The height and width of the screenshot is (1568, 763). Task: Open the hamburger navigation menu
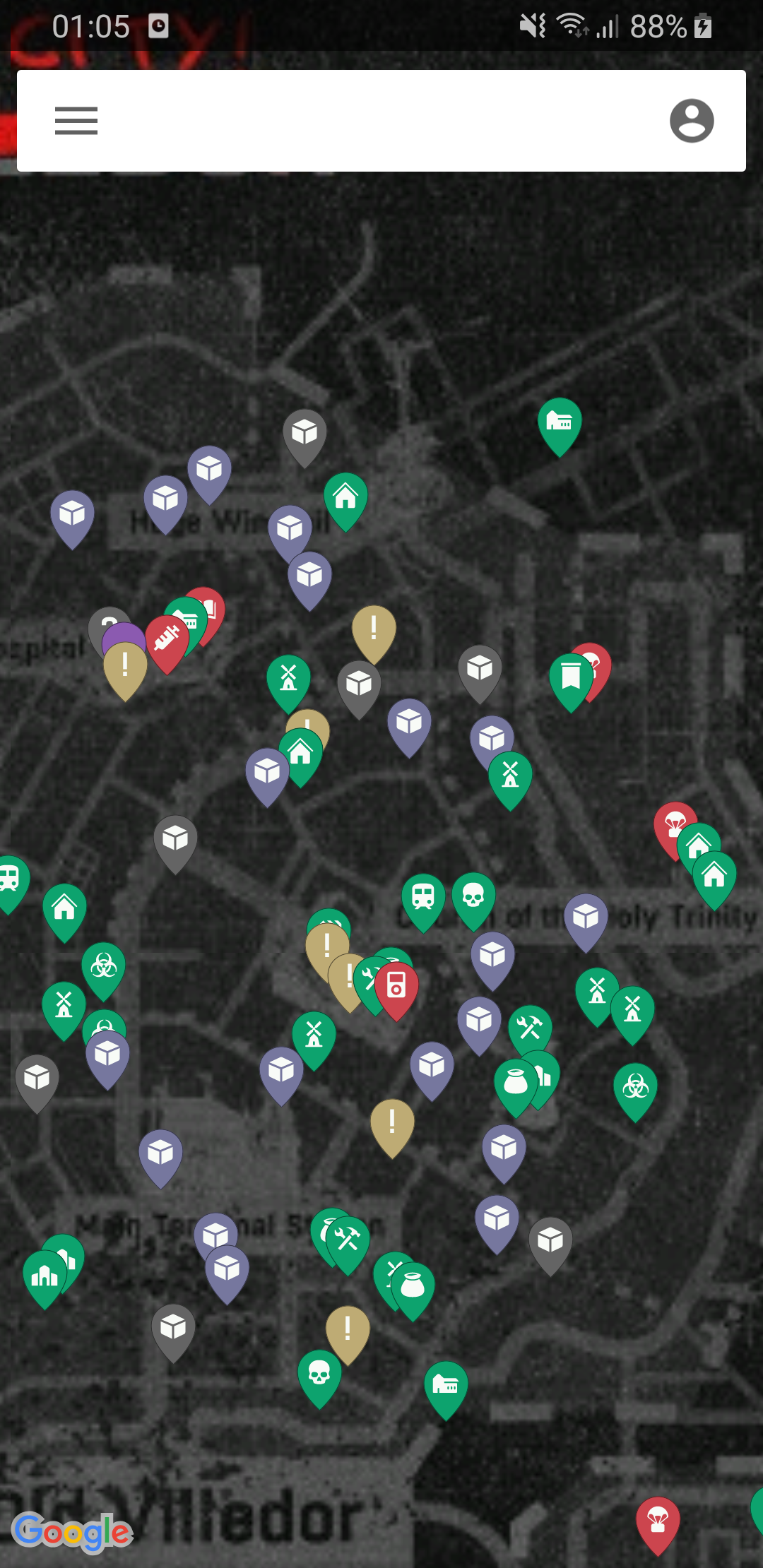pyautogui.click(x=76, y=121)
